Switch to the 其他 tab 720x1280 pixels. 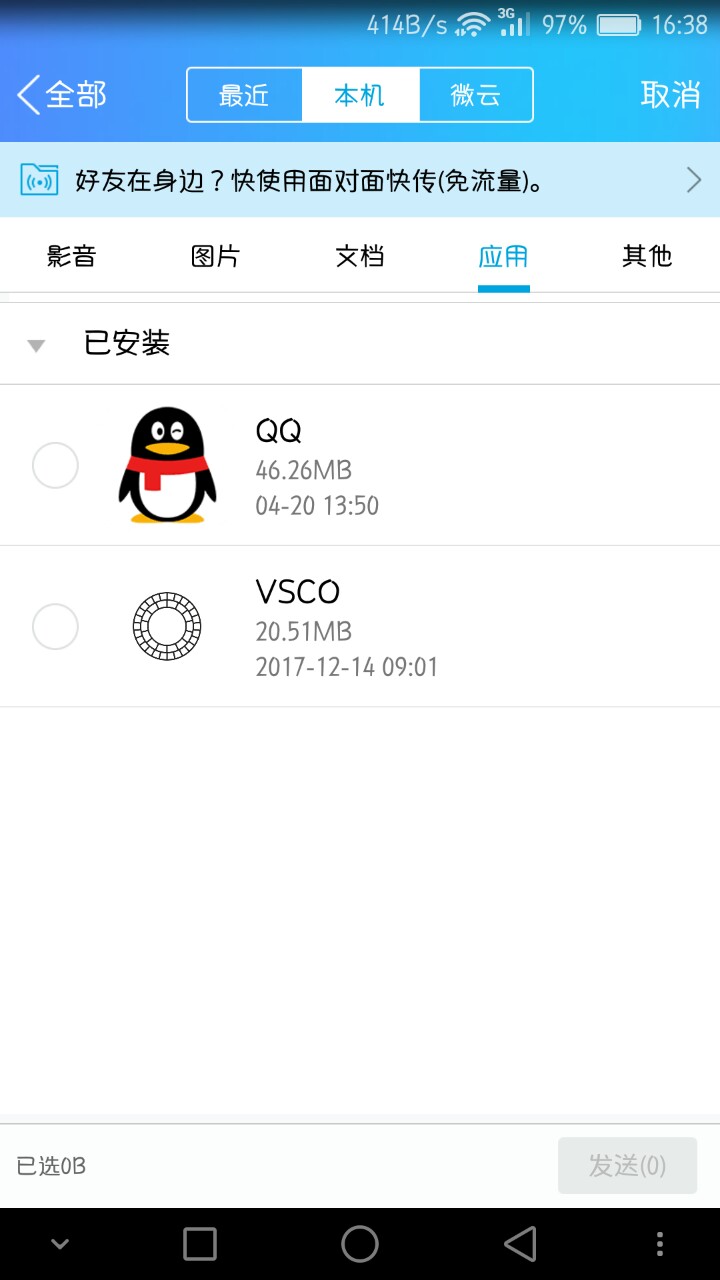coord(647,257)
